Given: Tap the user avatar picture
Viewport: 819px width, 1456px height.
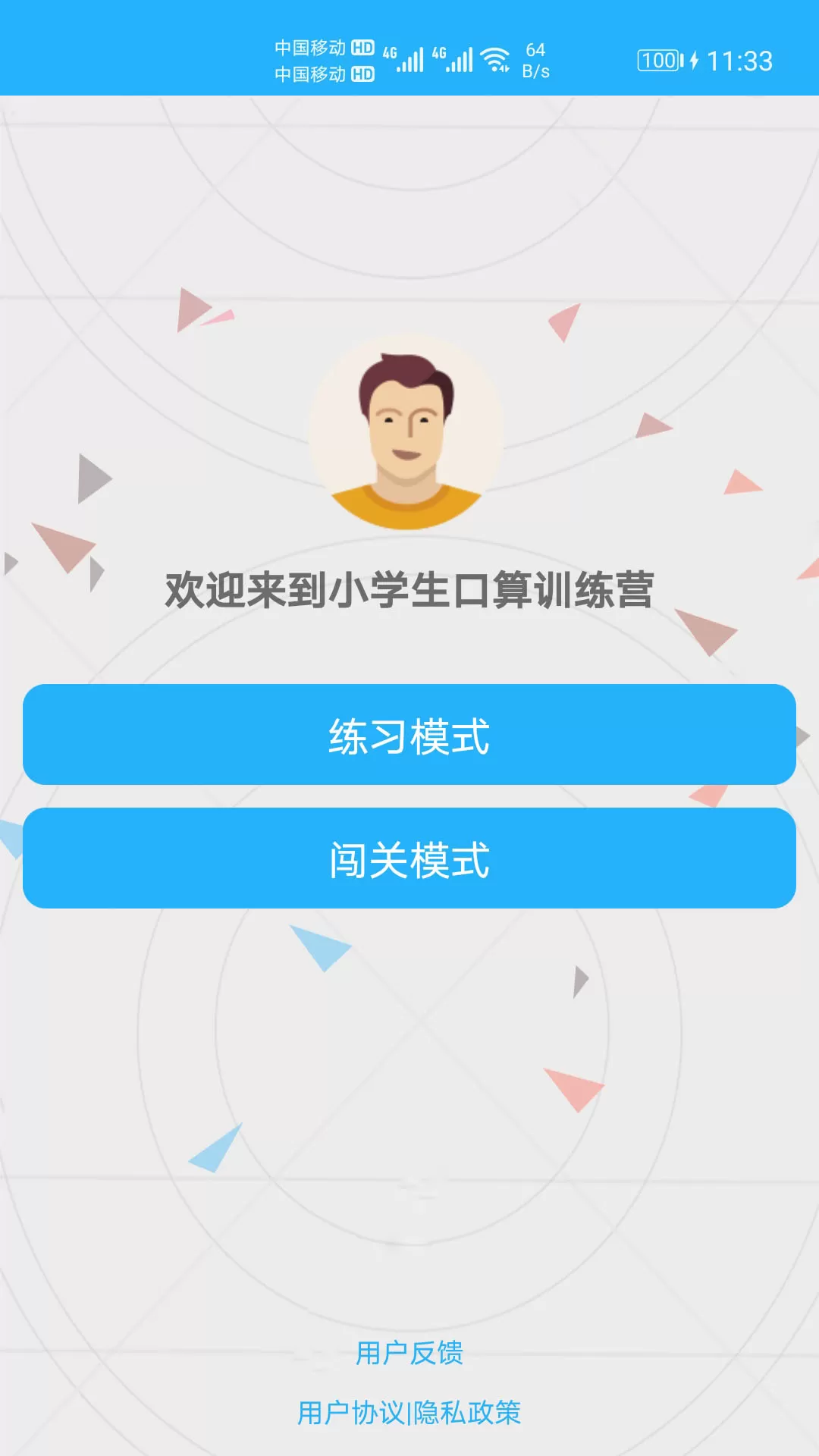Looking at the screenshot, I should 407,432.
